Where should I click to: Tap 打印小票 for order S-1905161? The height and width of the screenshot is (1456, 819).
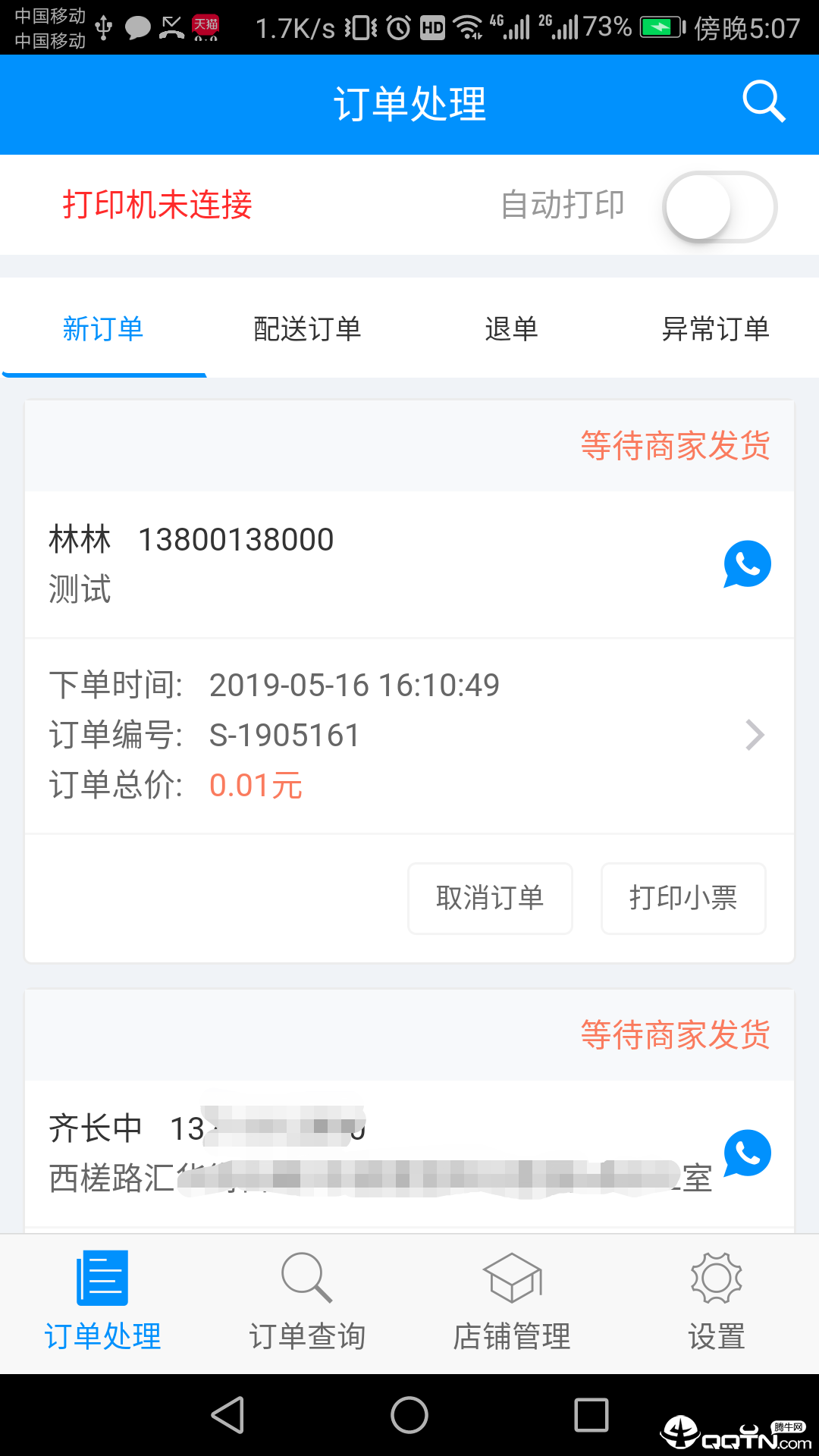click(x=683, y=898)
